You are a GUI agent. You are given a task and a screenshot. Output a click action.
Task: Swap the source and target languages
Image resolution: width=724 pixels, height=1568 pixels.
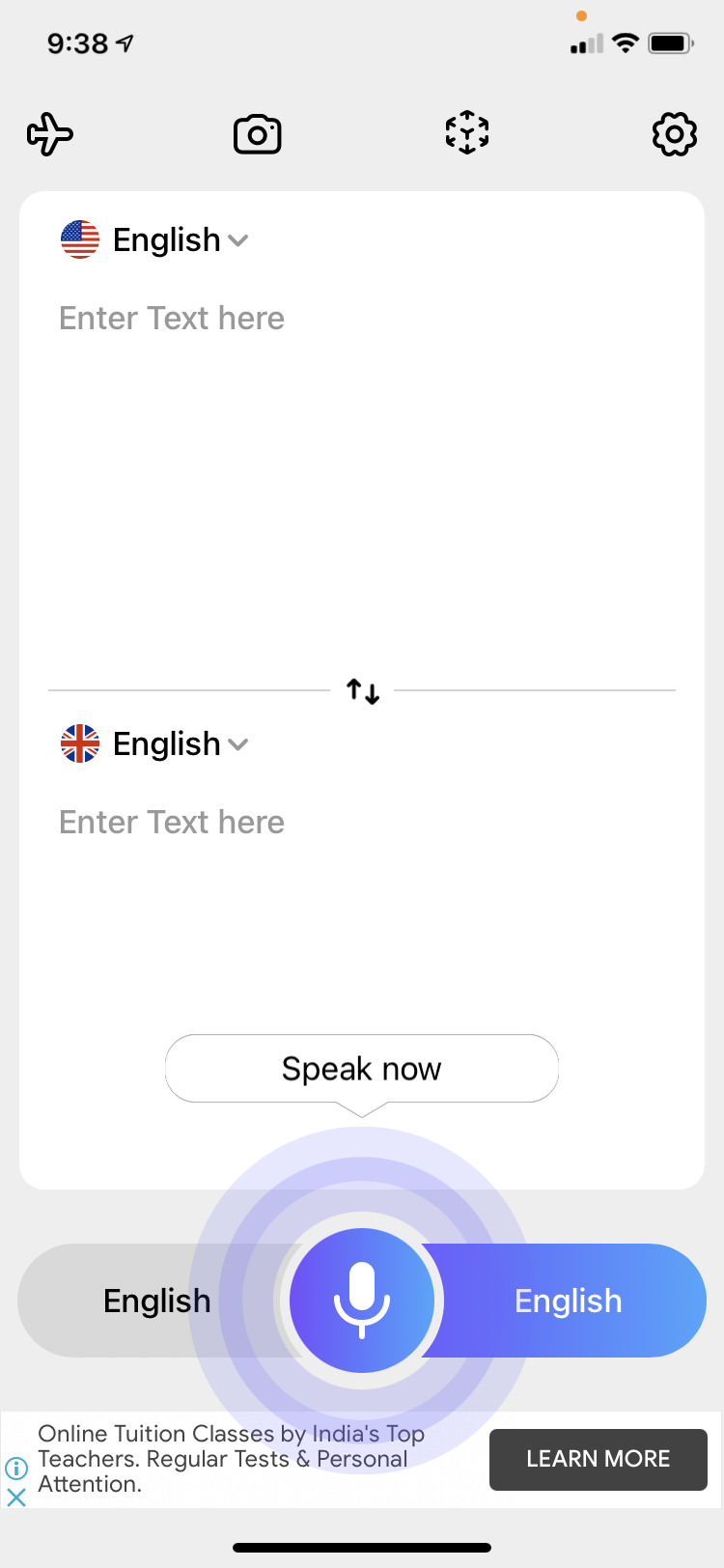[x=363, y=691]
